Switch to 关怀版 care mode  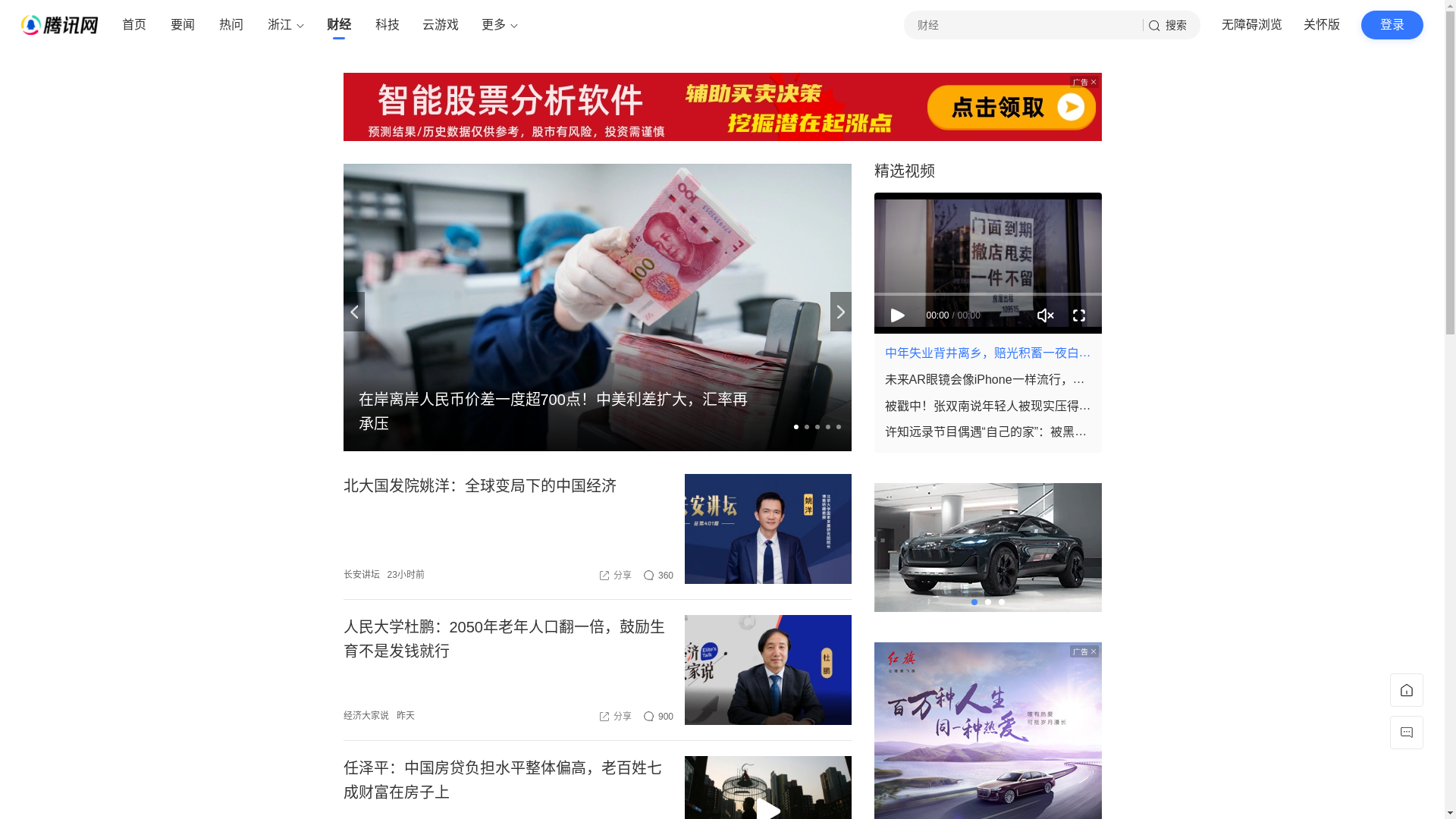click(1321, 25)
